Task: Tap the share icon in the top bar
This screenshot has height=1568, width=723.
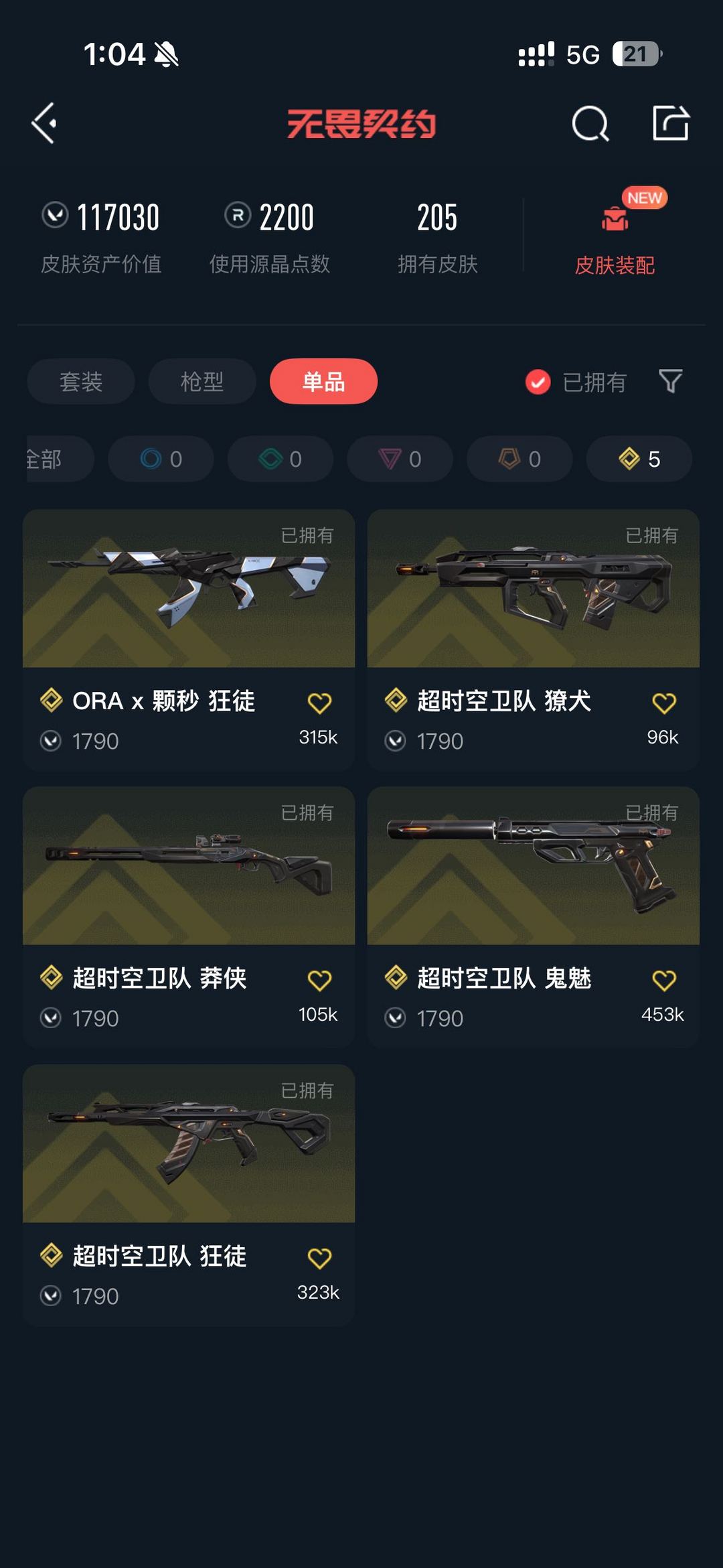Action: pyautogui.click(x=671, y=123)
